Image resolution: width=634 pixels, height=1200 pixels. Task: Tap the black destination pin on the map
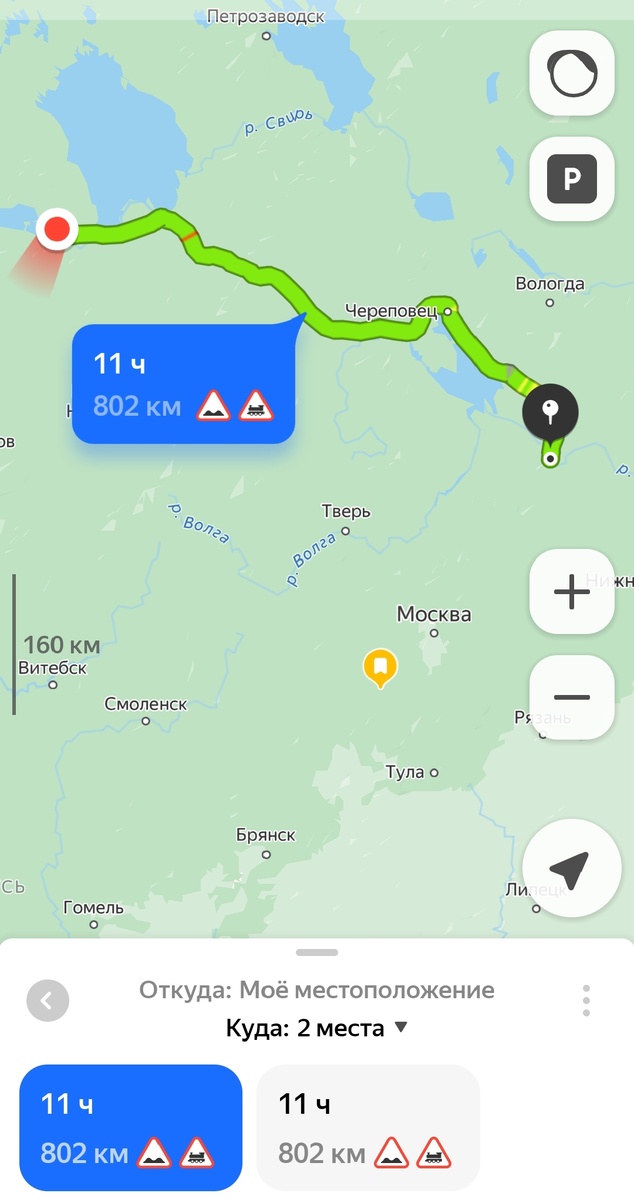point(549,410)
